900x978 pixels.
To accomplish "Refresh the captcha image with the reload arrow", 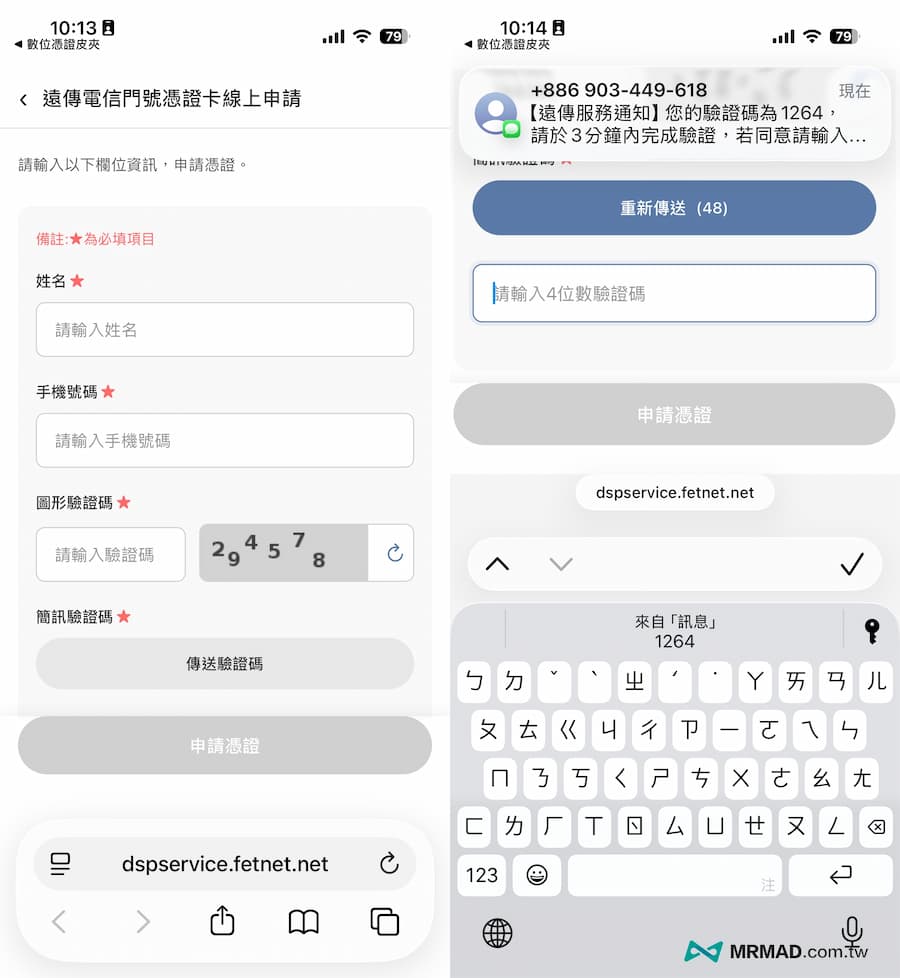I will click(392, 553).
